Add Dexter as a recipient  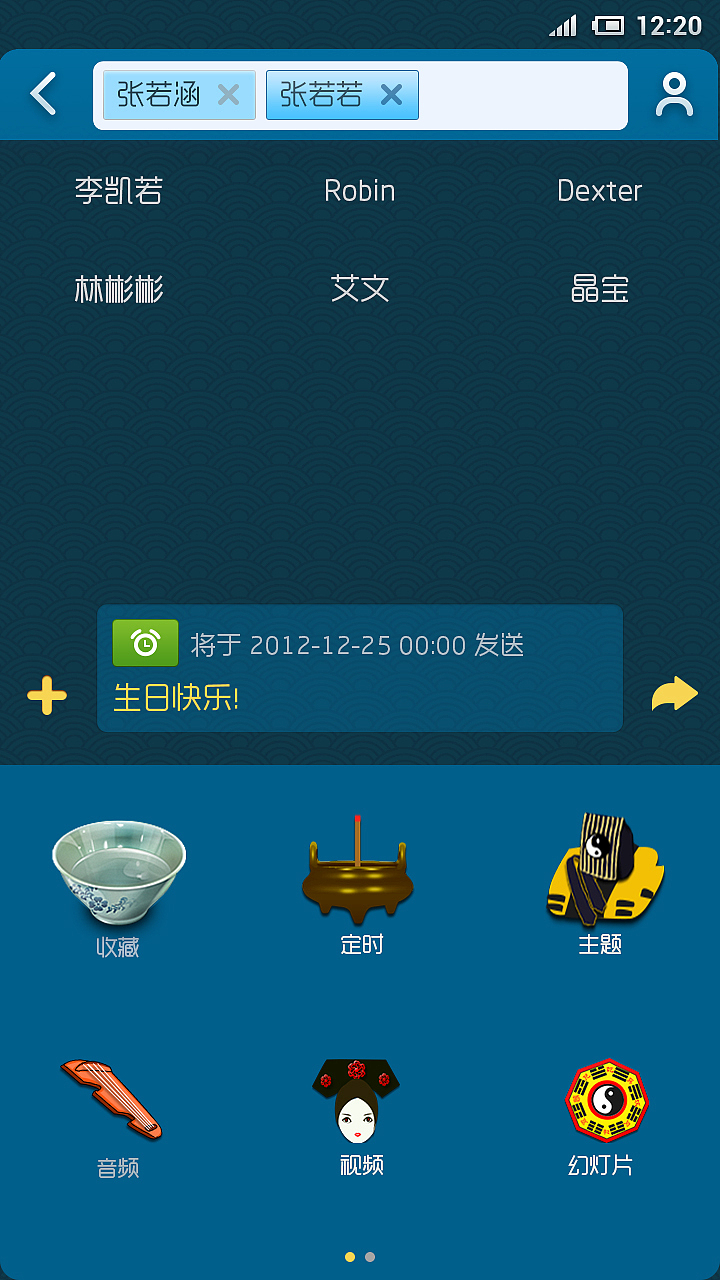[x=600, y=190]
